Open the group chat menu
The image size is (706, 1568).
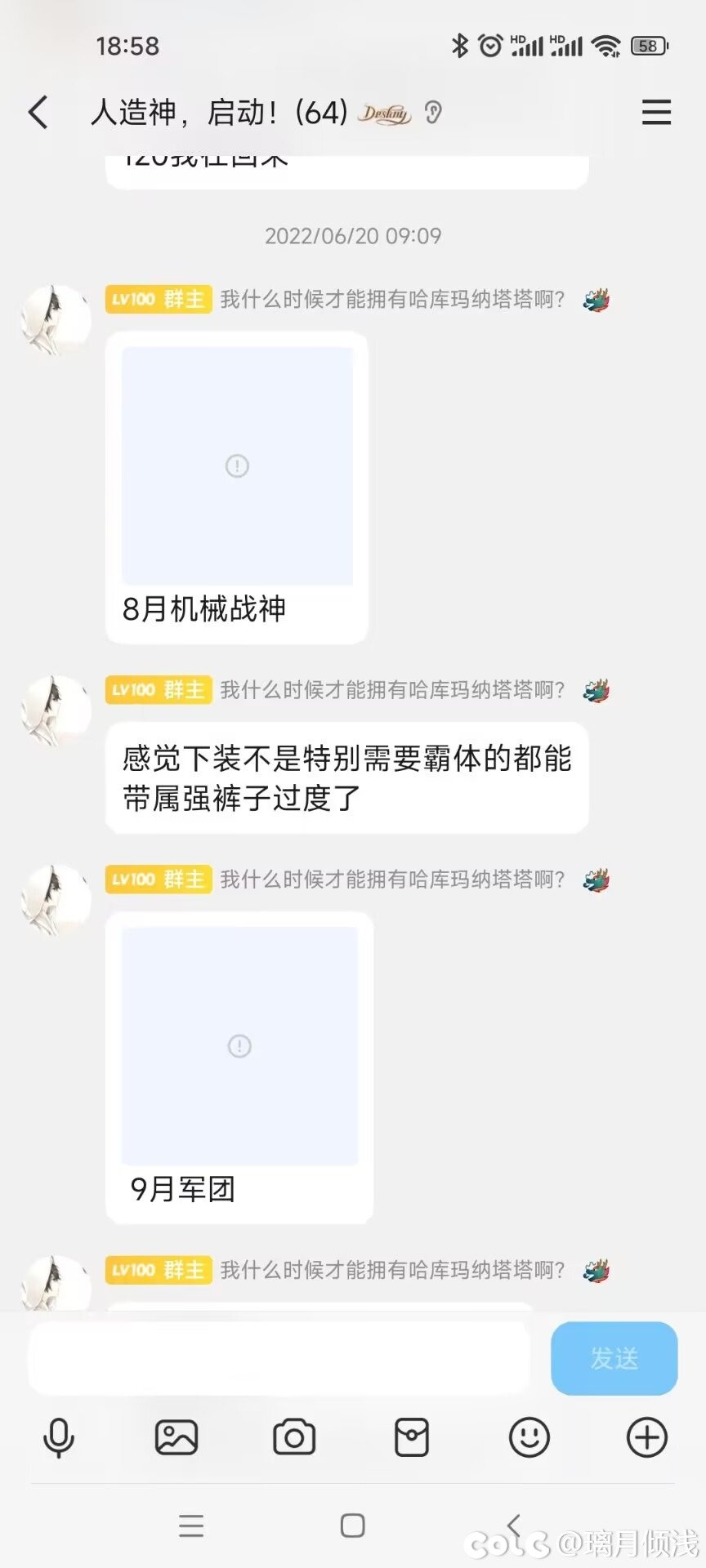pos(656,112)
